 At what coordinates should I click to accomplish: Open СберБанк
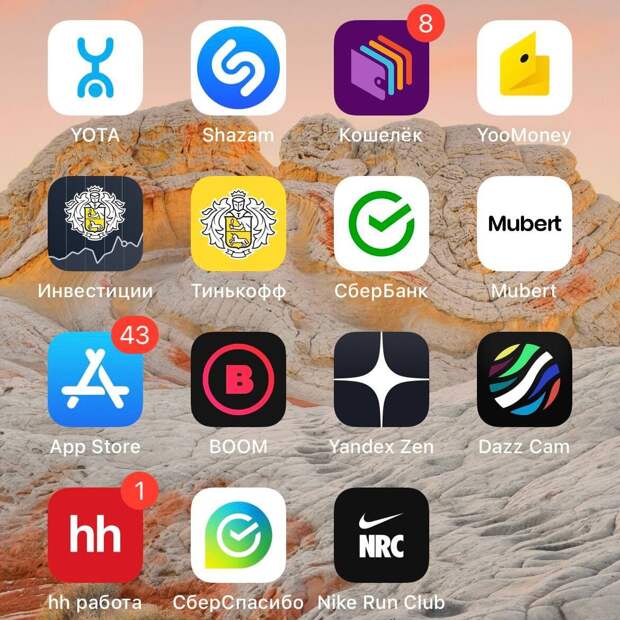[381, 224]
